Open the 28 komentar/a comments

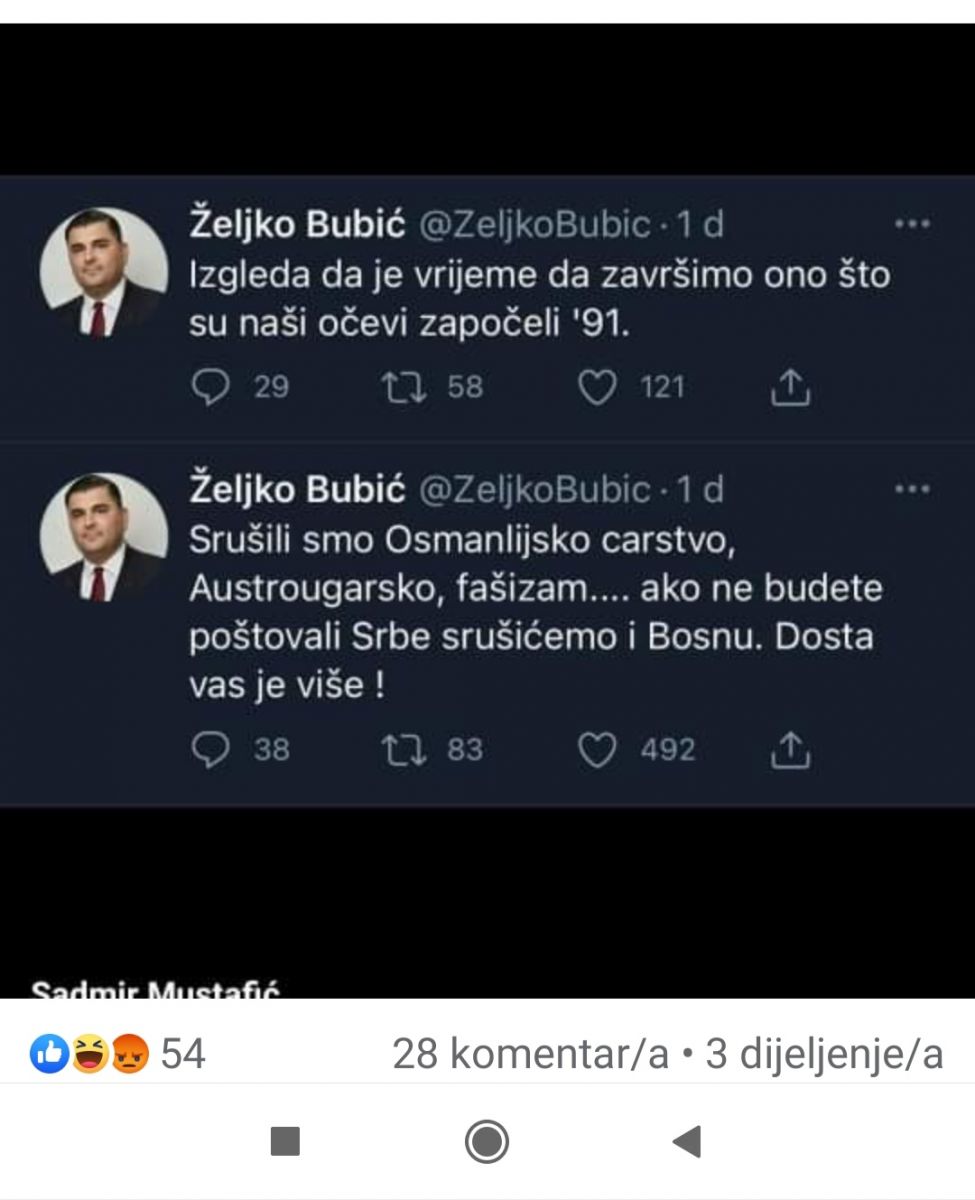coord(529,1054)
